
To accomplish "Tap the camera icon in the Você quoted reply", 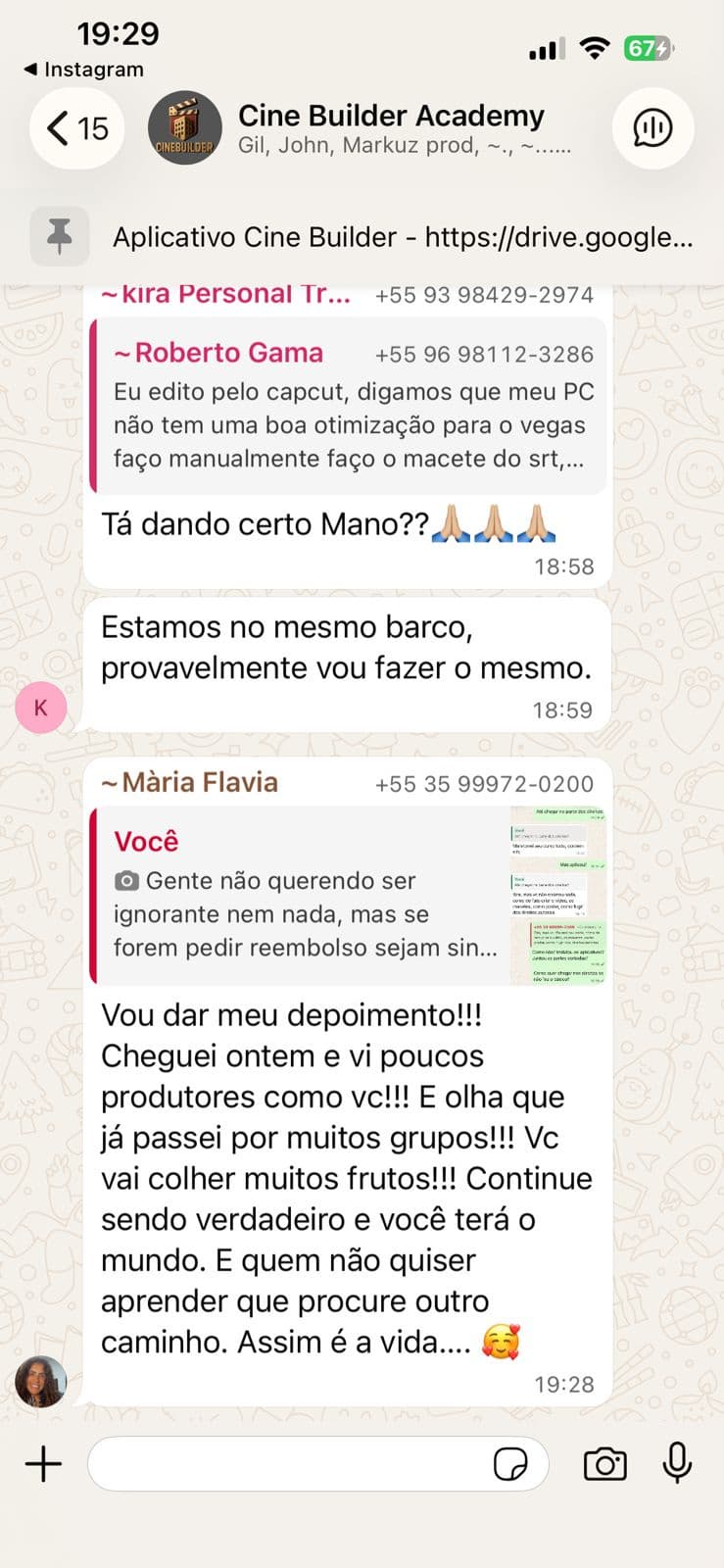I will click(128, 881).
